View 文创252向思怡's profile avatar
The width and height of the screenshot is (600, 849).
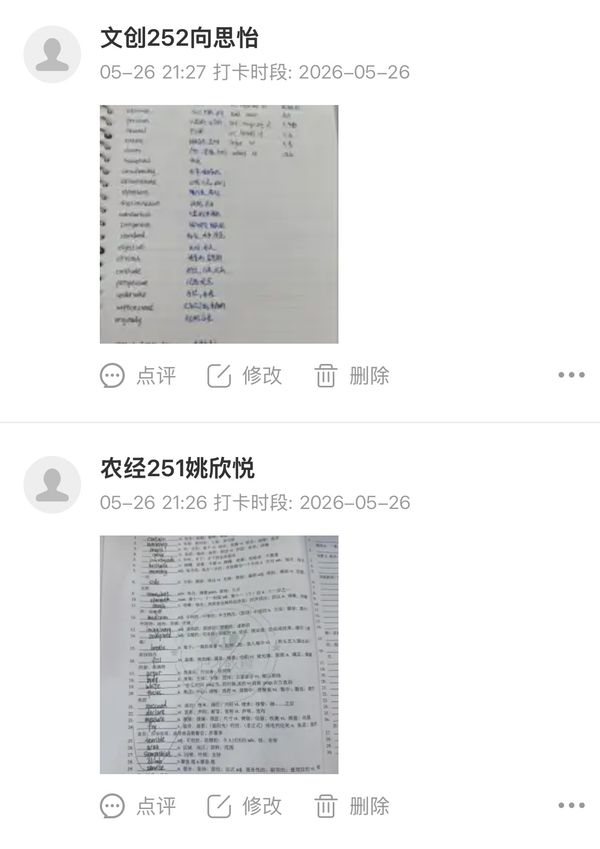pos(52,54)
